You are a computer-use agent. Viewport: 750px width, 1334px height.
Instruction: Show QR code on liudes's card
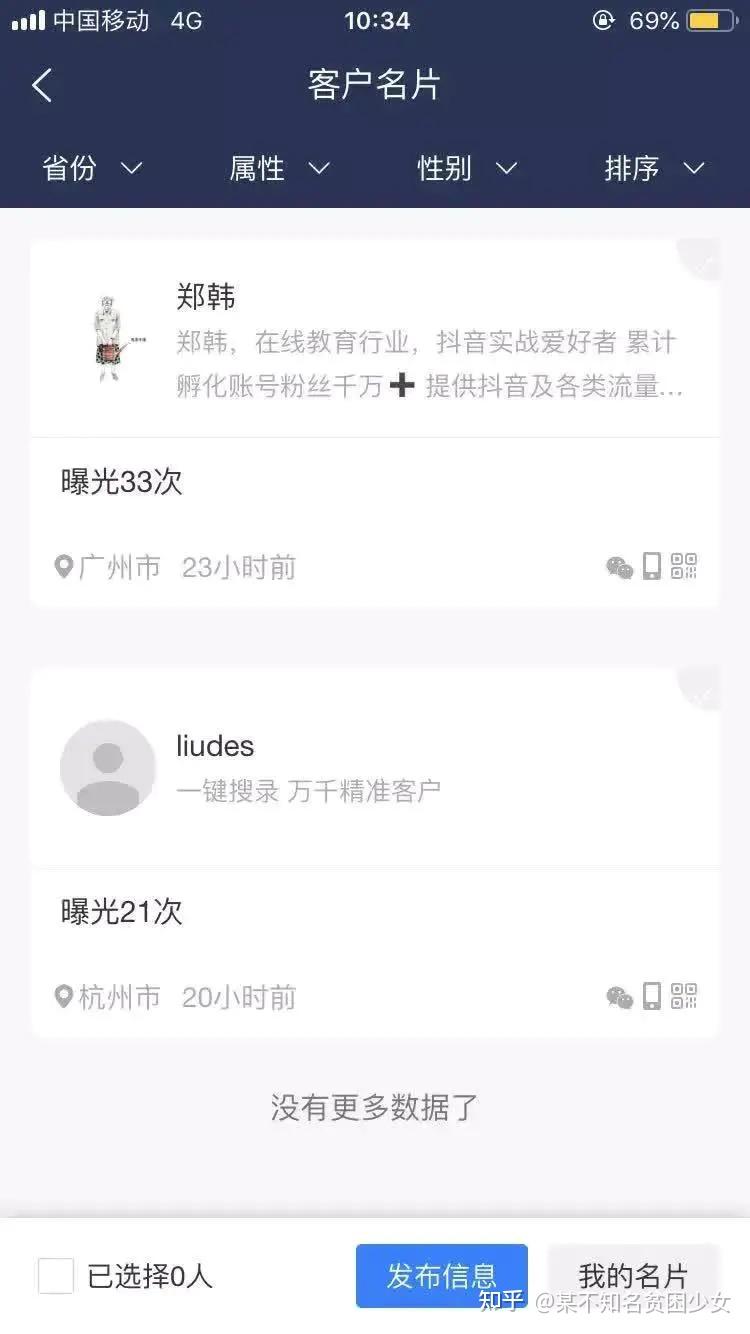point(684,996)
